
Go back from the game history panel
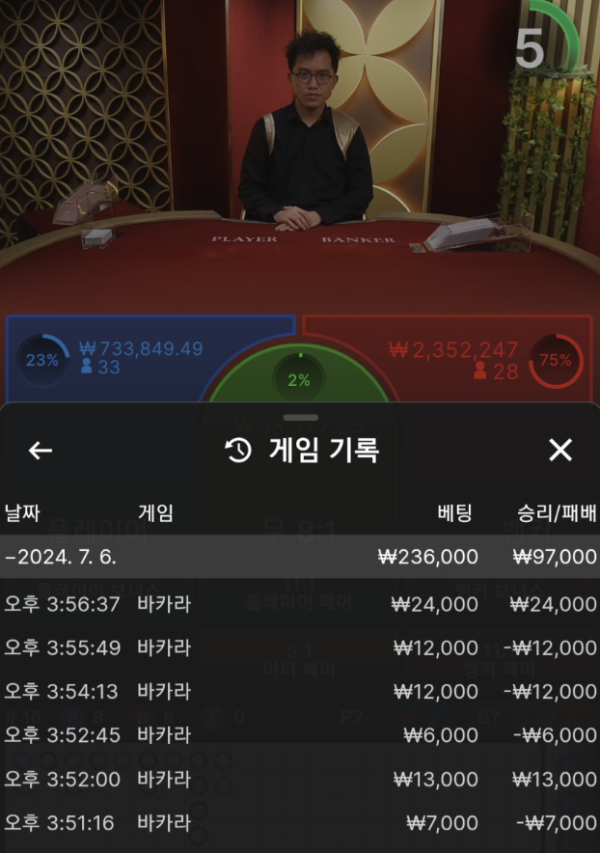tap(40, 451)
